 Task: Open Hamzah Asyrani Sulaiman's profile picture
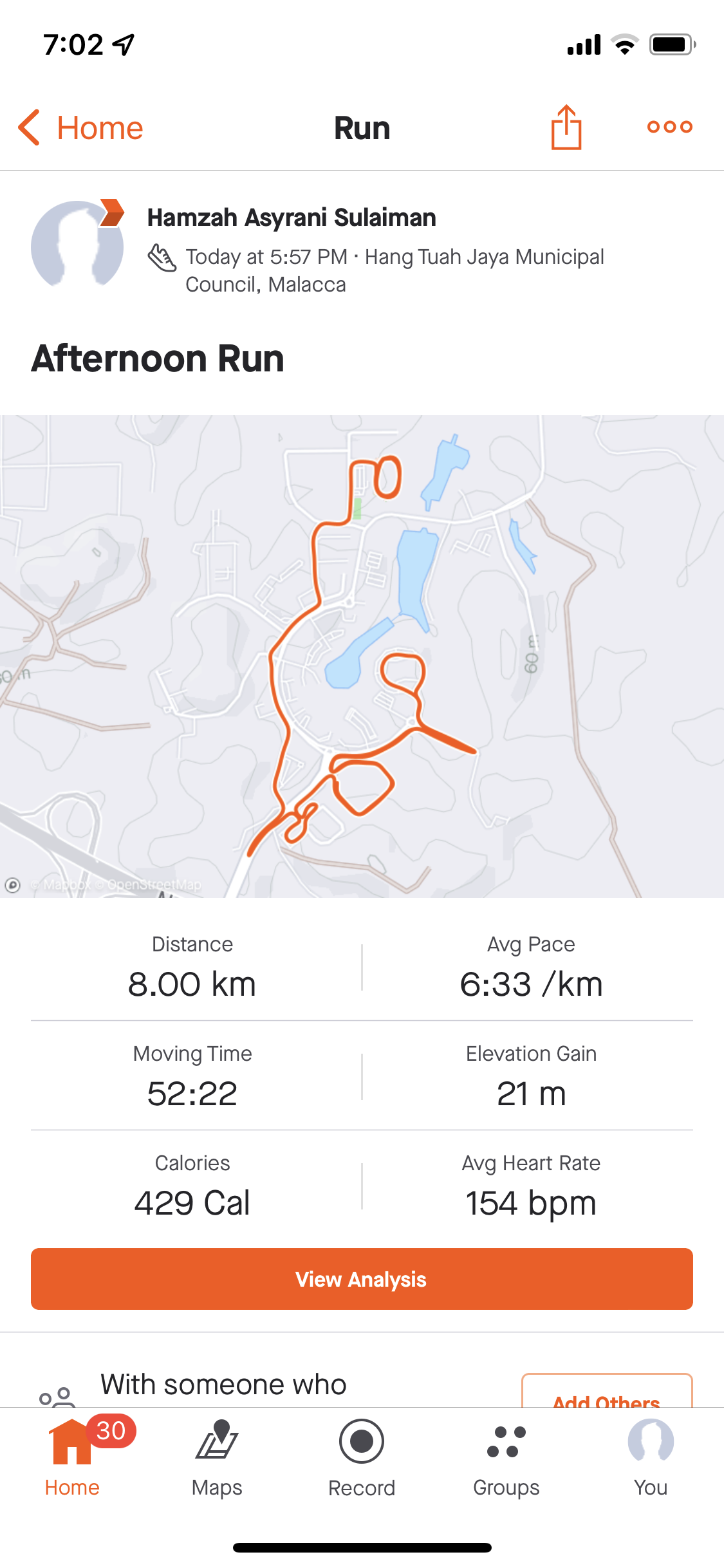77,245
